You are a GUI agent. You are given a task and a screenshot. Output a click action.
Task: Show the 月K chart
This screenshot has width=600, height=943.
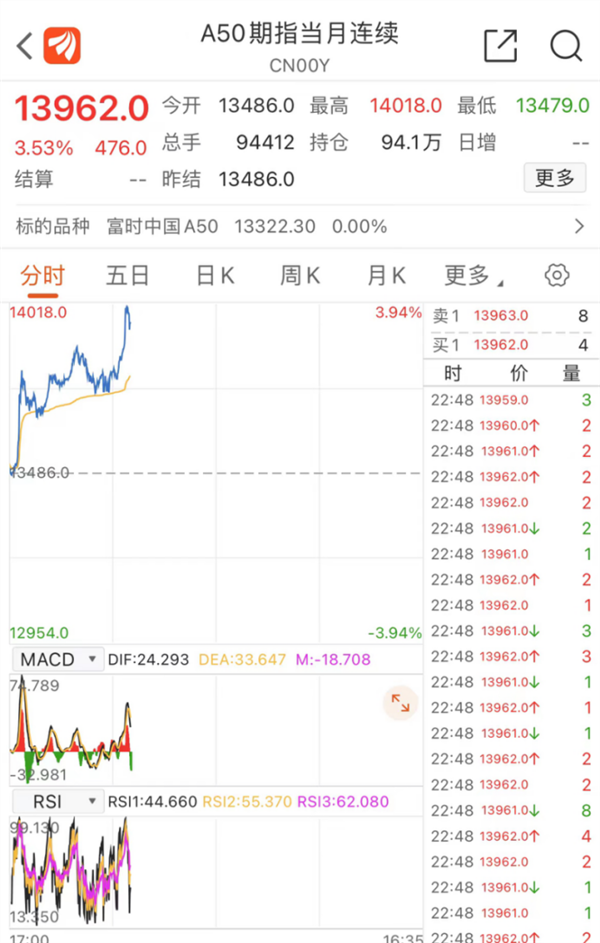tap(386, 275)
